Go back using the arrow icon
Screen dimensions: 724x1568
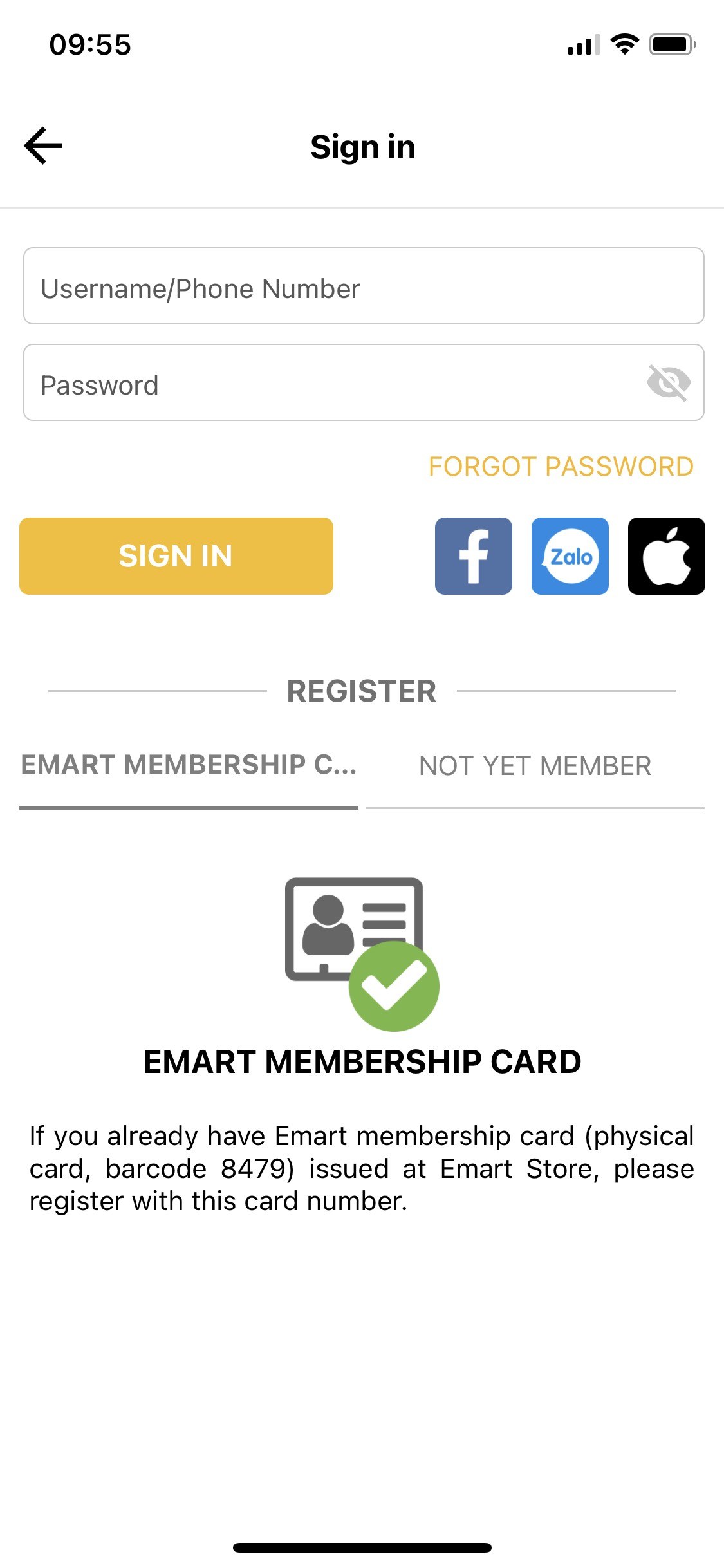tap(43, 145)
